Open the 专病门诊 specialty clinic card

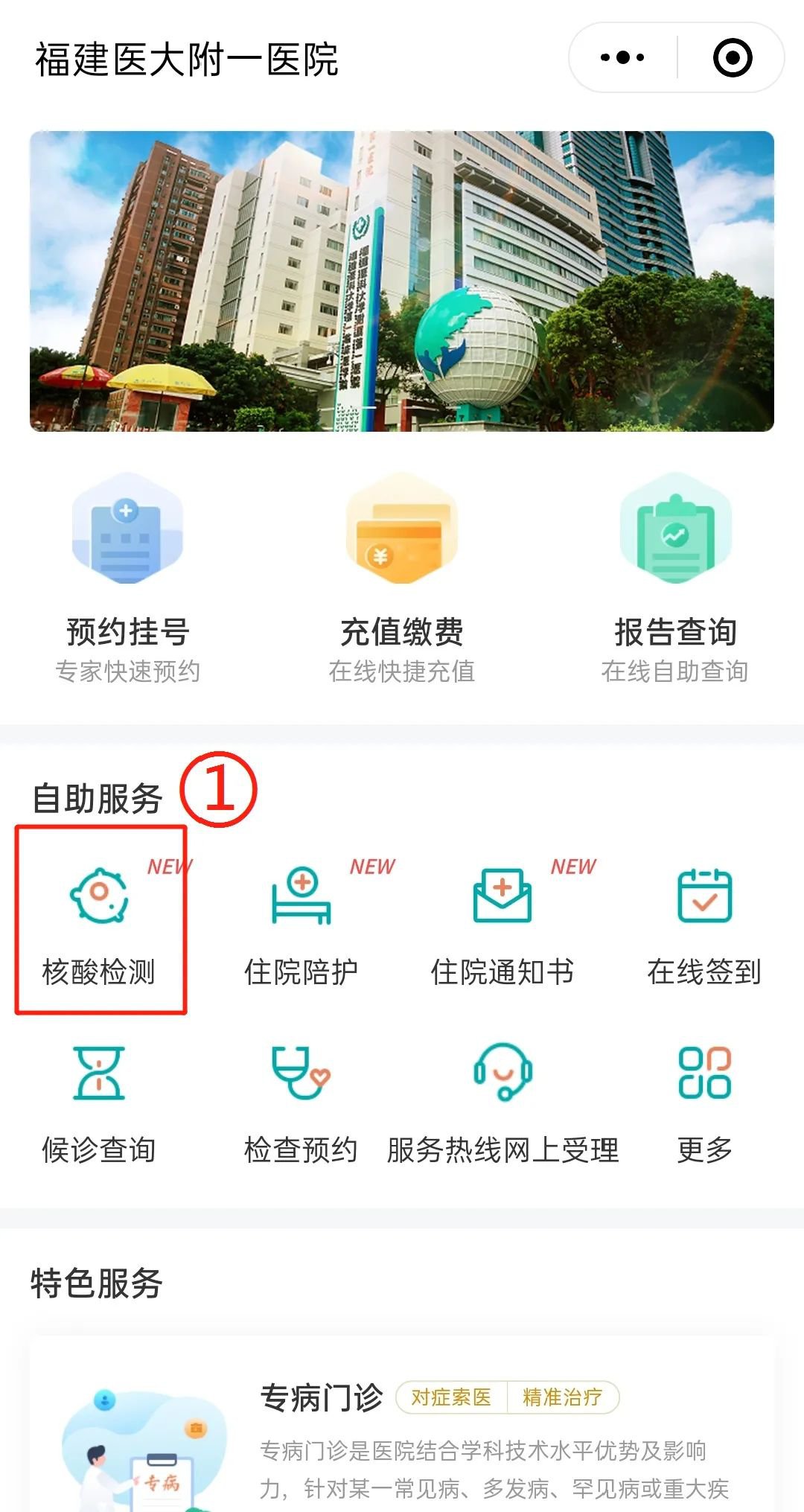tap(402, 1429)
